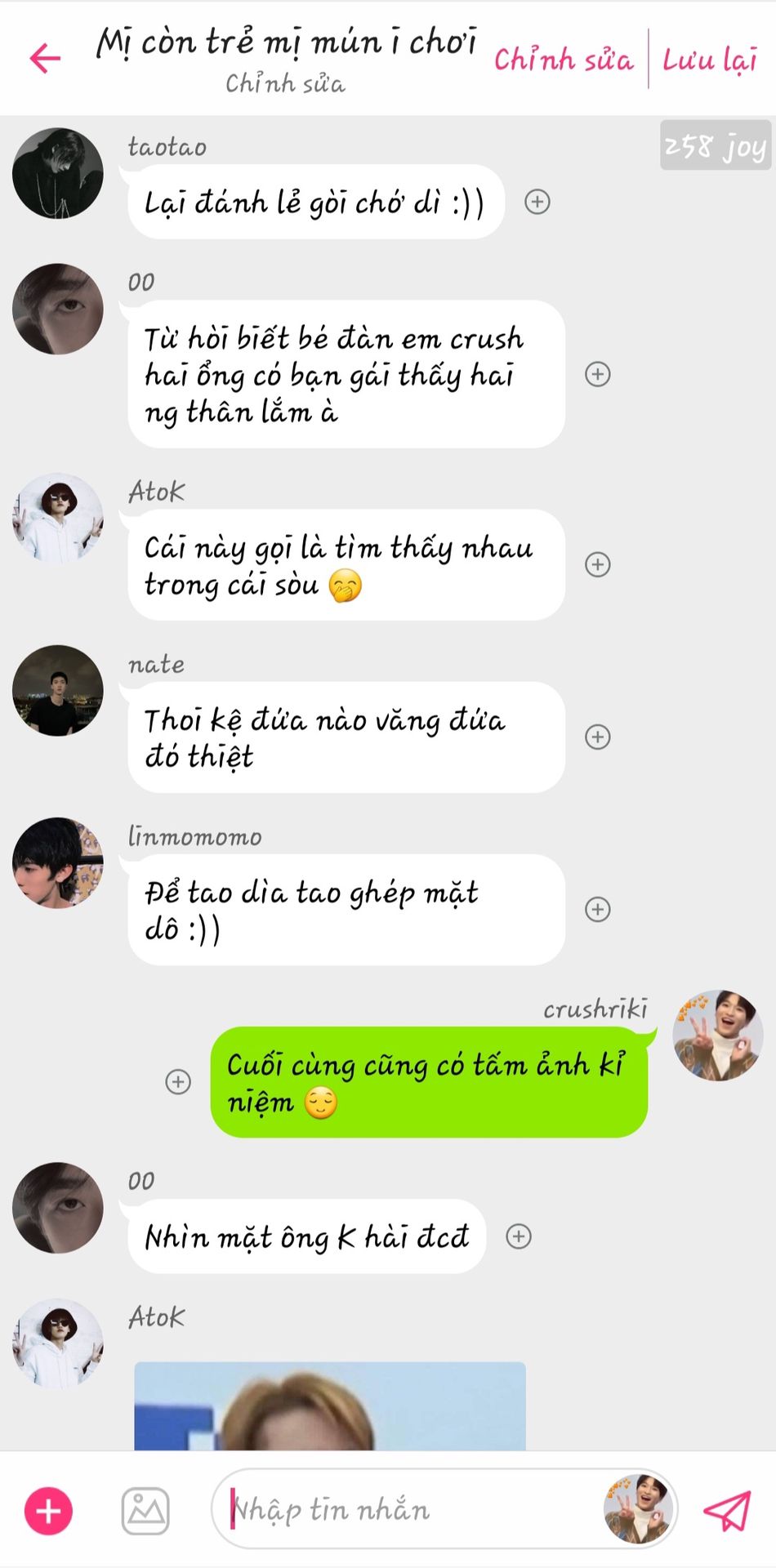The width and height of the screenshot is (776, 1568).
Task: Open nate's profile picture
Action: 58,691
